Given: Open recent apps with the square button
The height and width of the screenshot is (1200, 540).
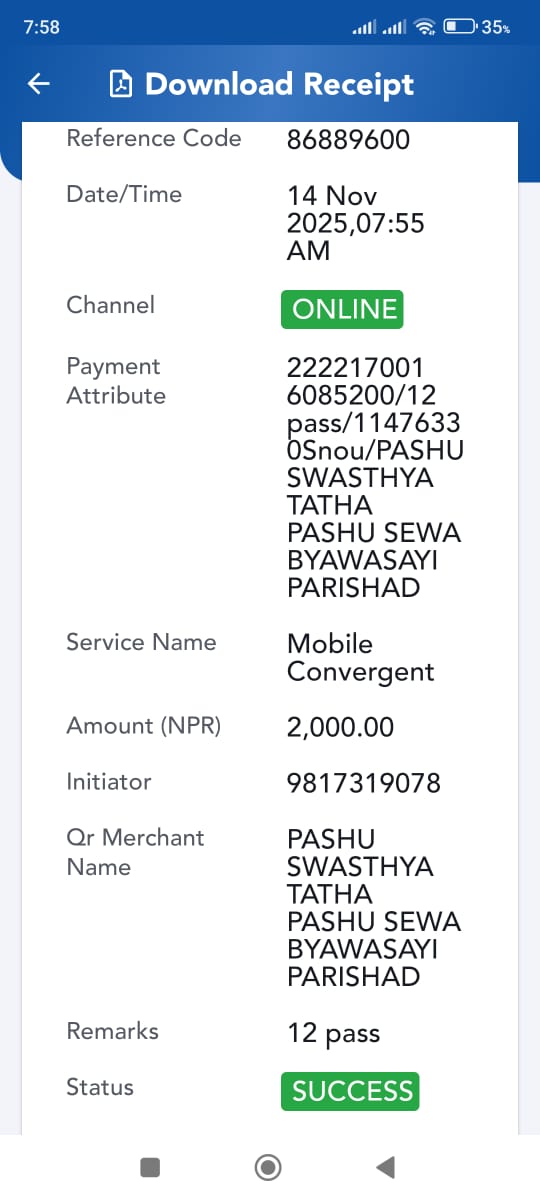Looking at the screenshot, I should point(150,1166).
